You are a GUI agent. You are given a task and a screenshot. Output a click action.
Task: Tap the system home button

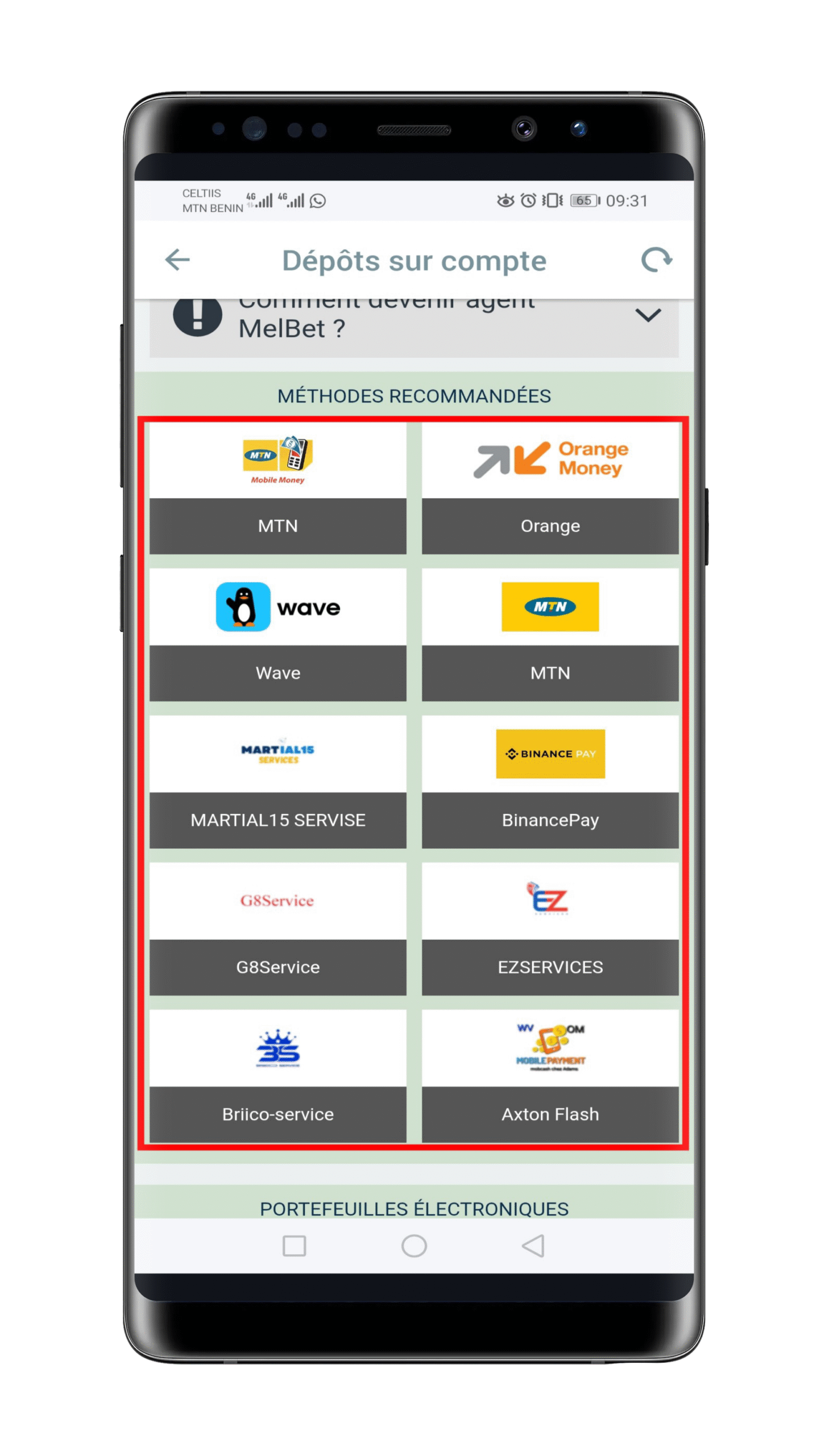[x=414, y=1246]
